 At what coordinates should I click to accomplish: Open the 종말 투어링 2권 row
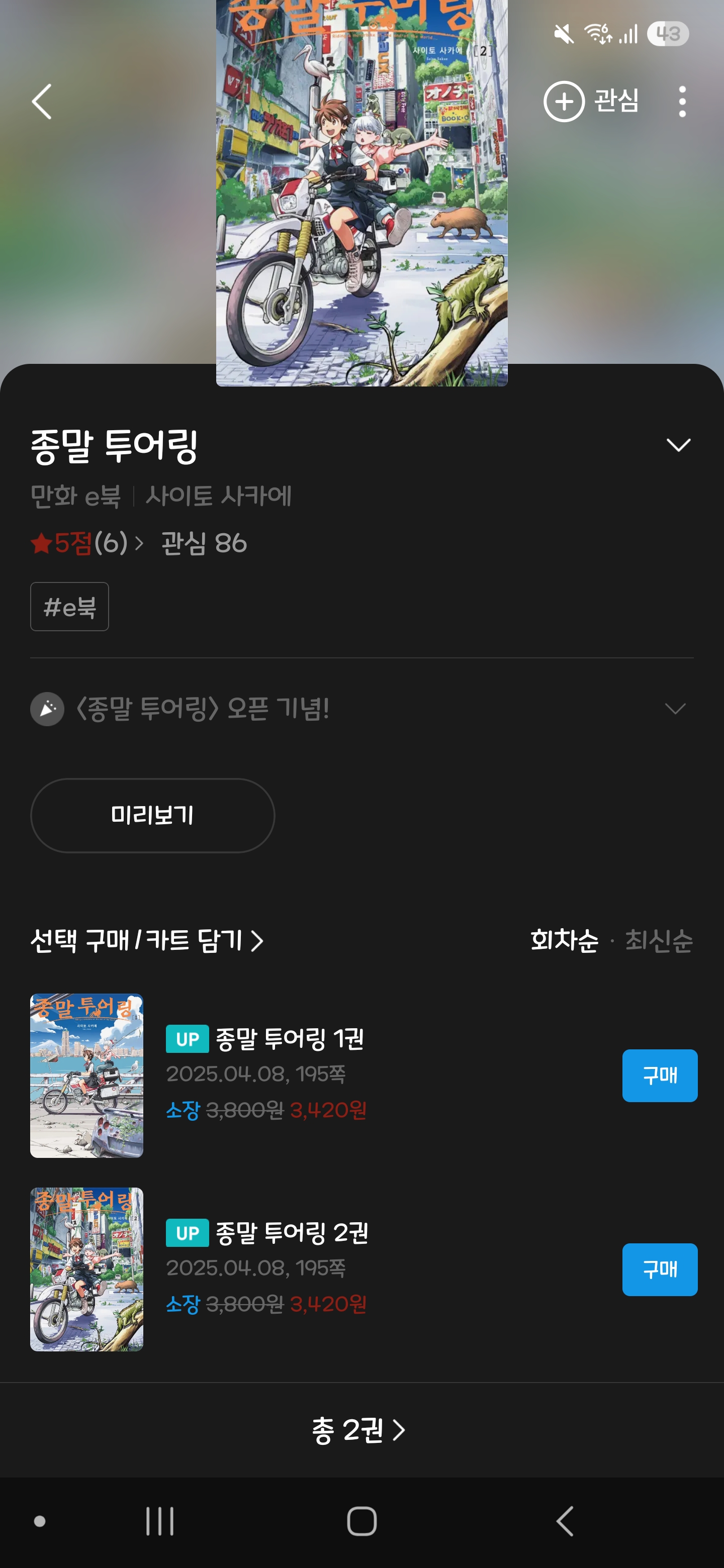pyautogui.click(x=291, y=1233)
